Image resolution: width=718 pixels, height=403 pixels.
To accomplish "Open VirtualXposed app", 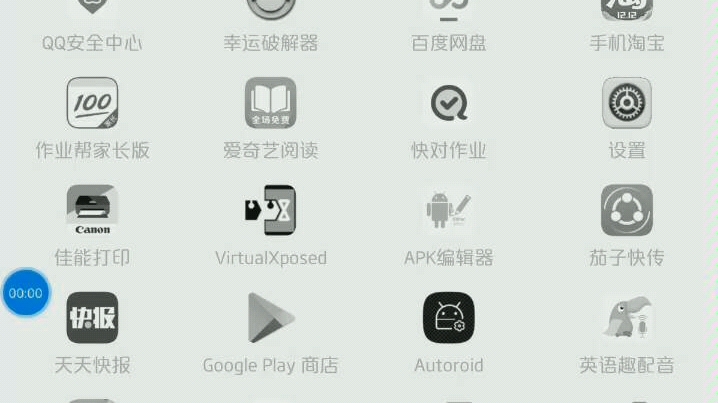I will pos(271,211).
